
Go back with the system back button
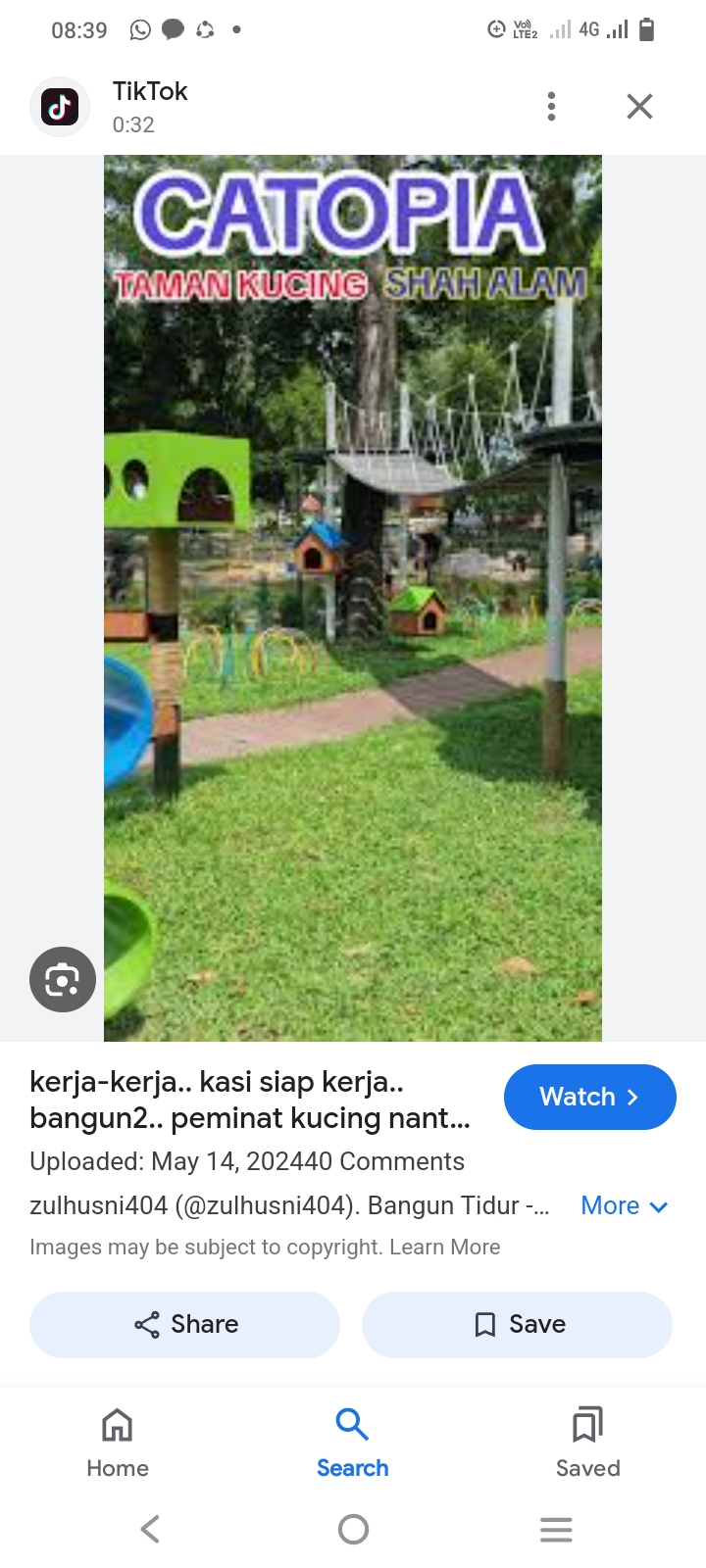pyautogui.click(x=150, y=1529)
